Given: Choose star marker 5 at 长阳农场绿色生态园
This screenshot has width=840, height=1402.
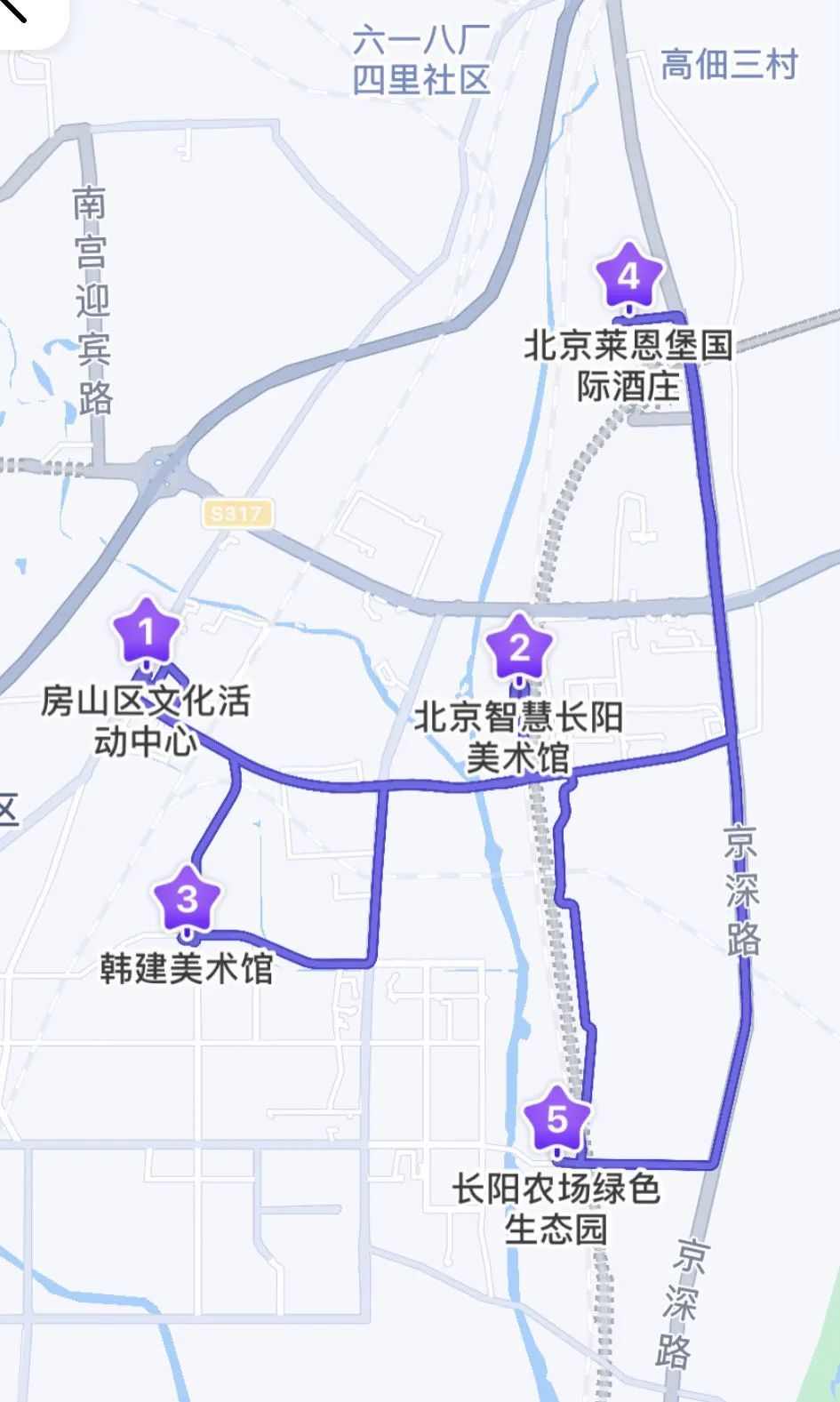Looking at the screenshot, I should coord(557,1119).
